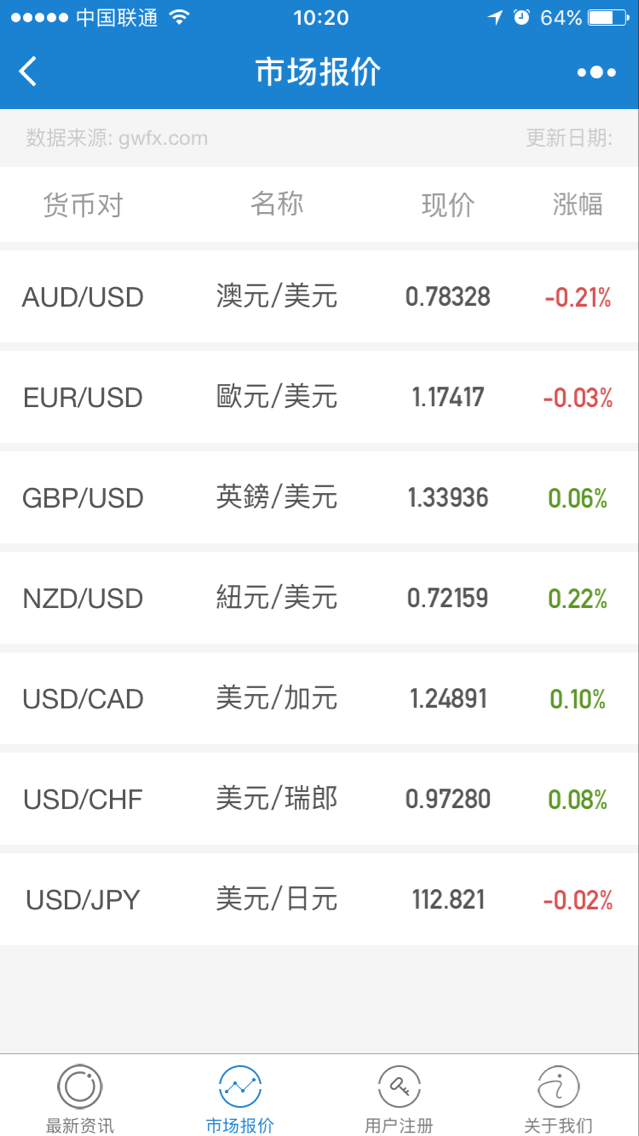Open the 关于我们 tab

click(558, 1096)
